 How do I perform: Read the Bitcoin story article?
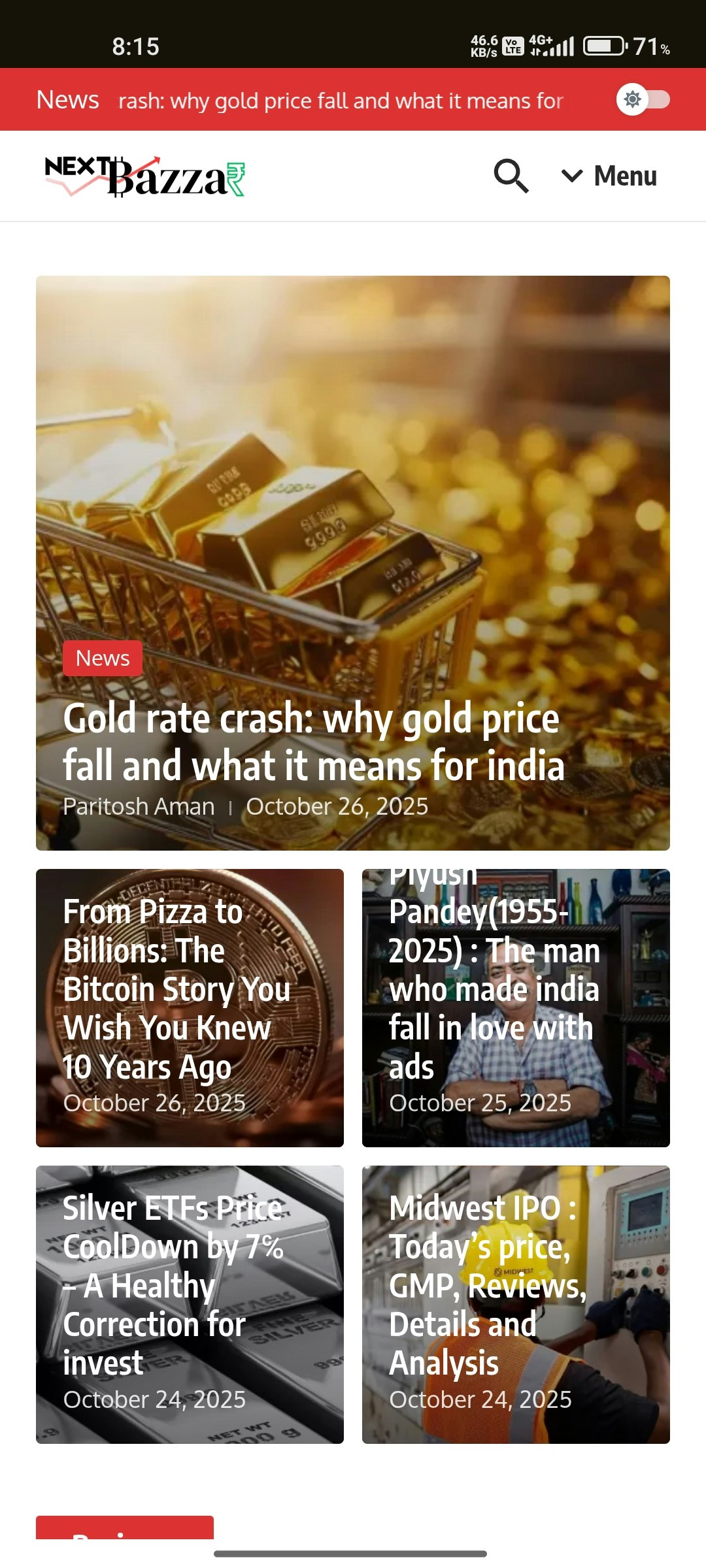pos(176,989)
